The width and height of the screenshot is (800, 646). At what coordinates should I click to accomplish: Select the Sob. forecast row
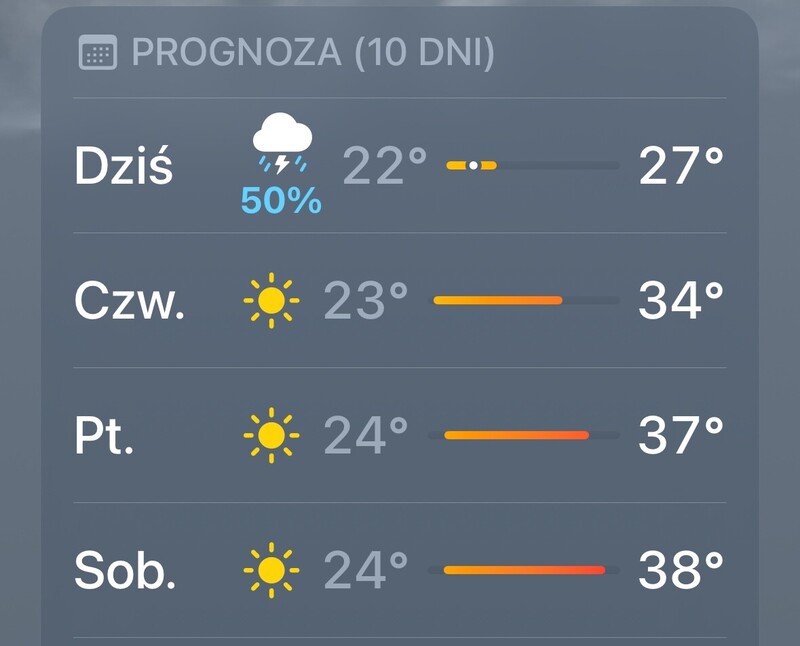125,570
